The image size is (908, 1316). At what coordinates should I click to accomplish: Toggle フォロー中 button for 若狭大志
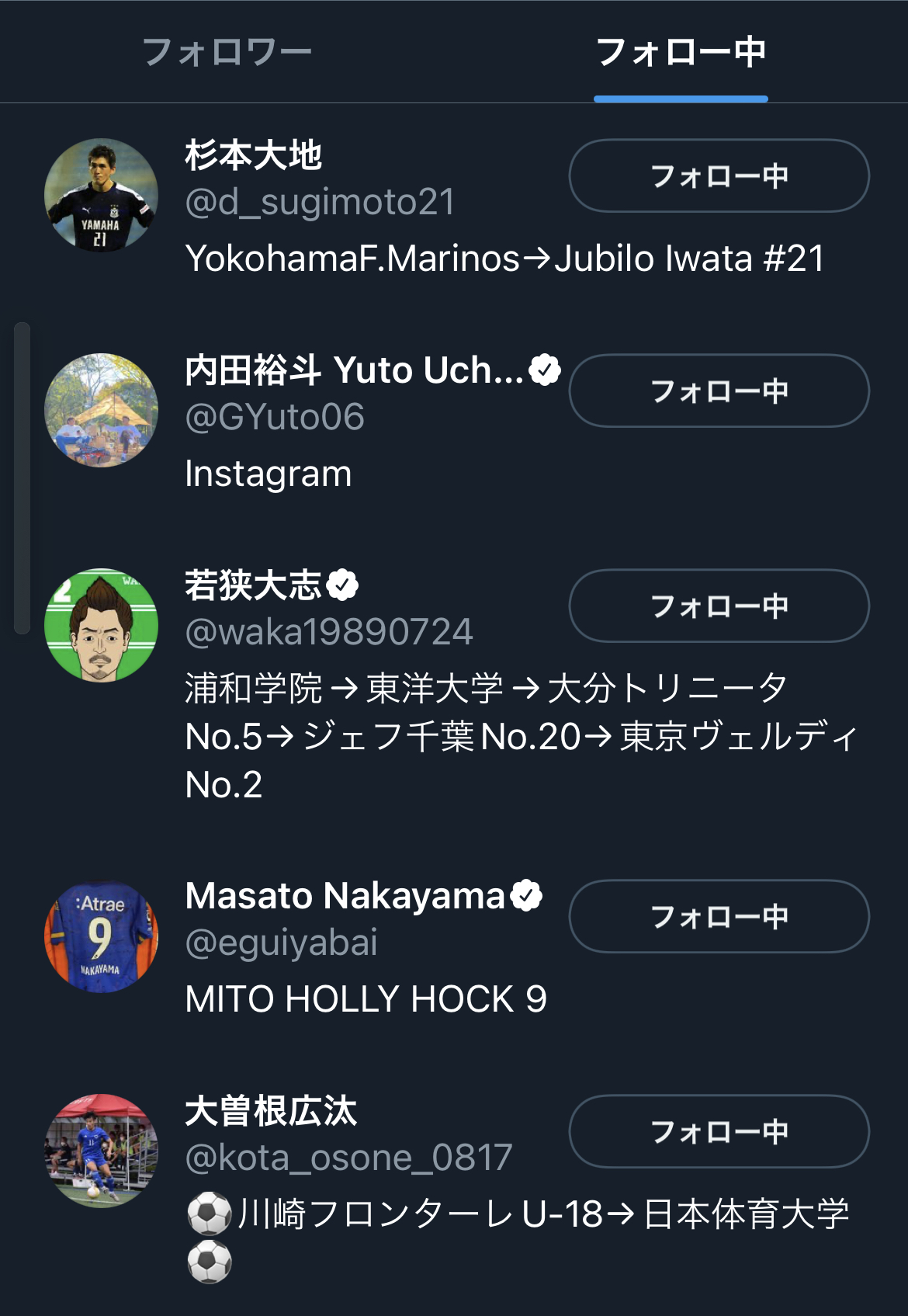[x=719, y=606]
